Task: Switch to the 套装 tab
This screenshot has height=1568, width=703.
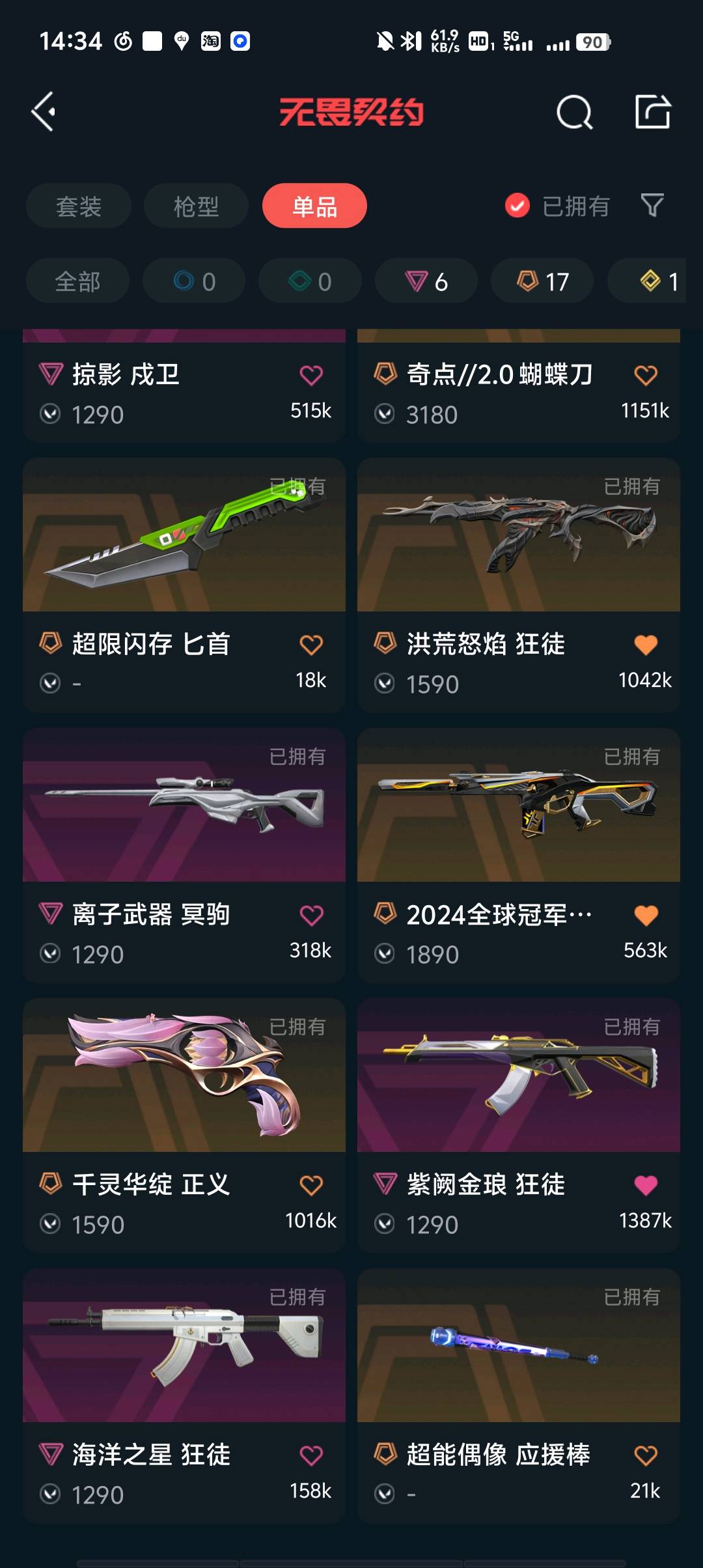Action: (x=79, y=206)
